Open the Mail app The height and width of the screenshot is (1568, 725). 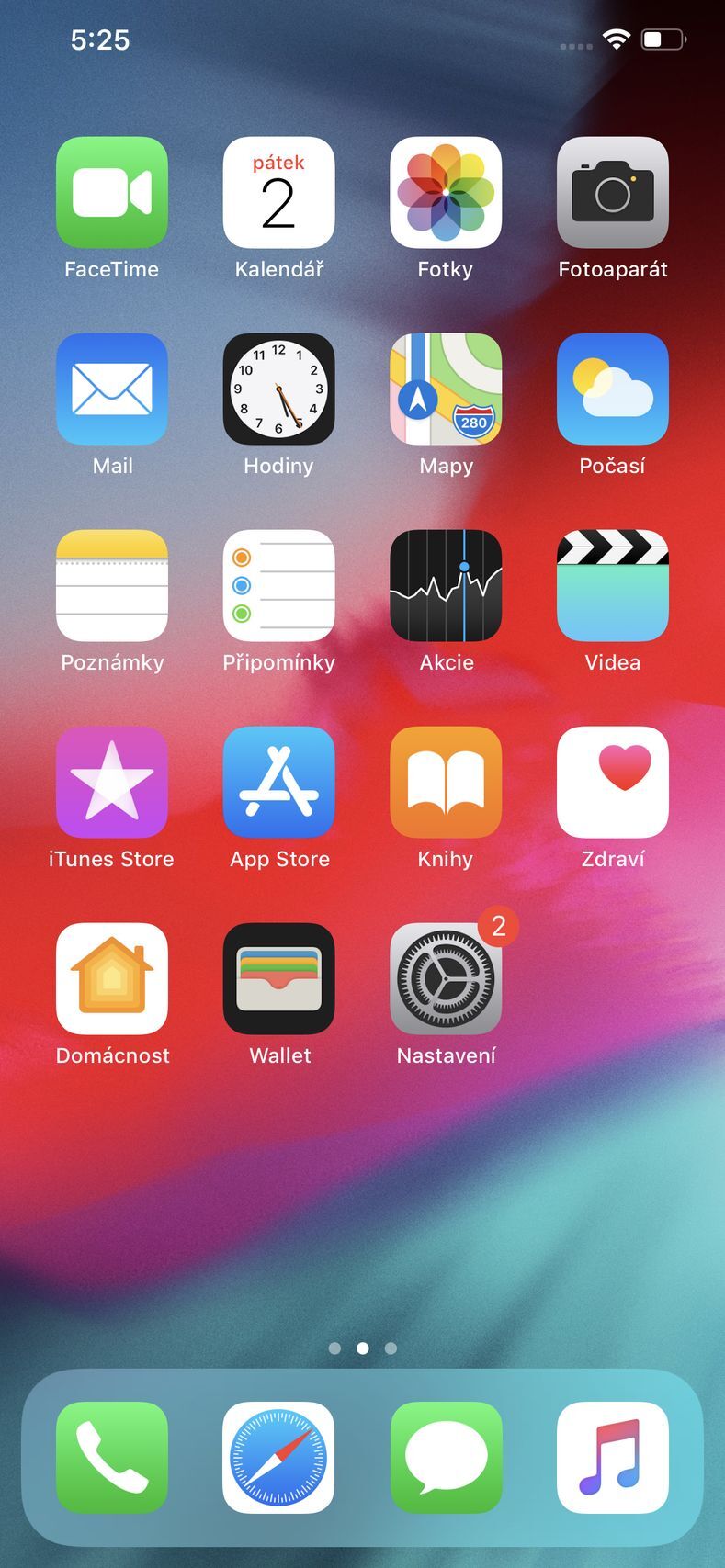[x=112, y=389]
